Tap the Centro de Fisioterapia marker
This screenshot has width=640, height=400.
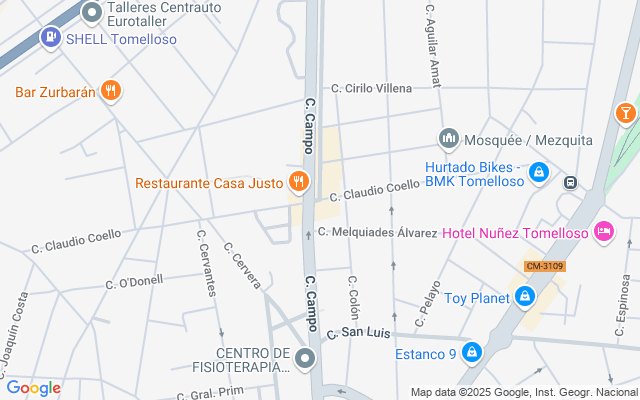coord(304,359)
